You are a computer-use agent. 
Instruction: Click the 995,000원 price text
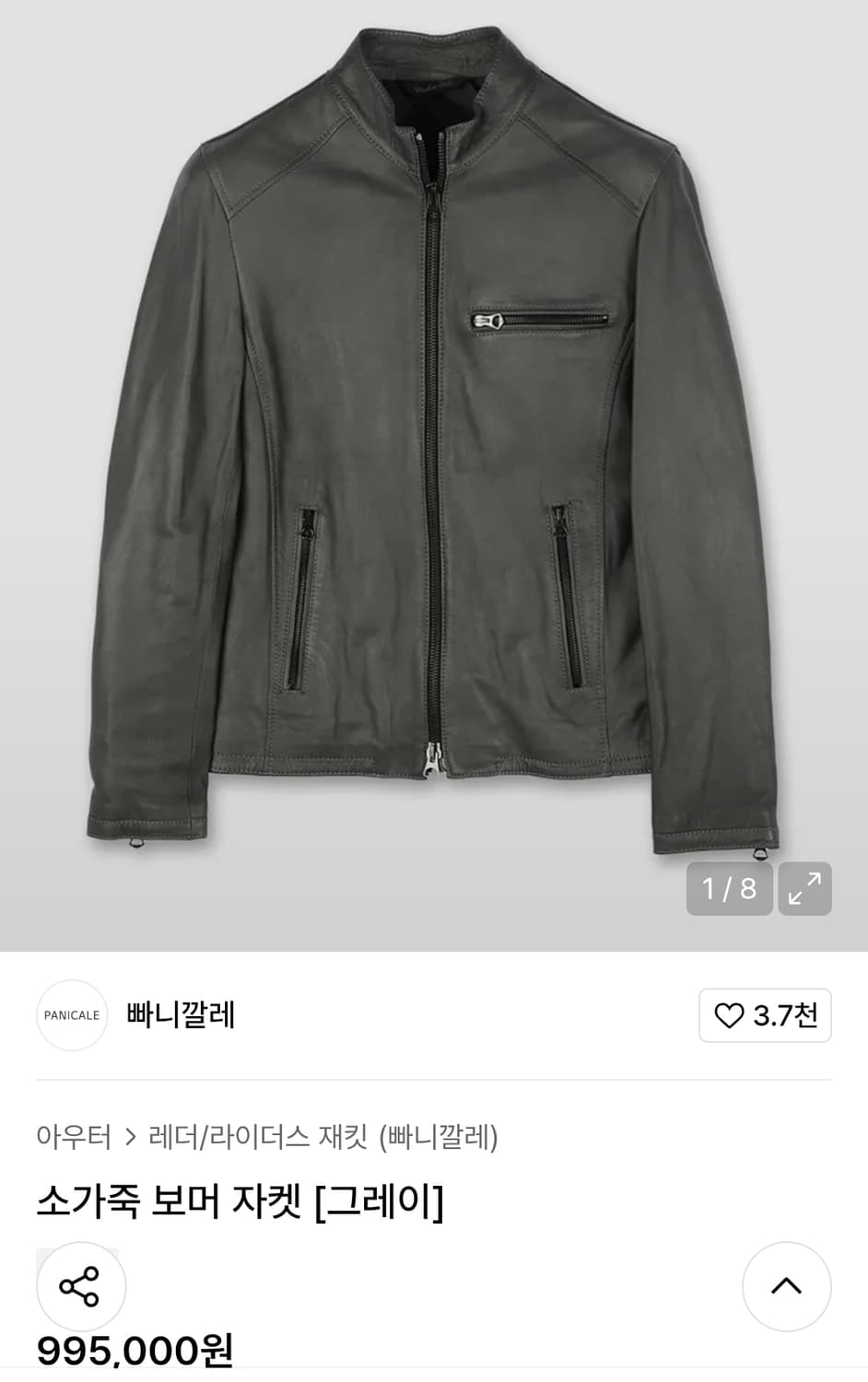click(135, 1352)
